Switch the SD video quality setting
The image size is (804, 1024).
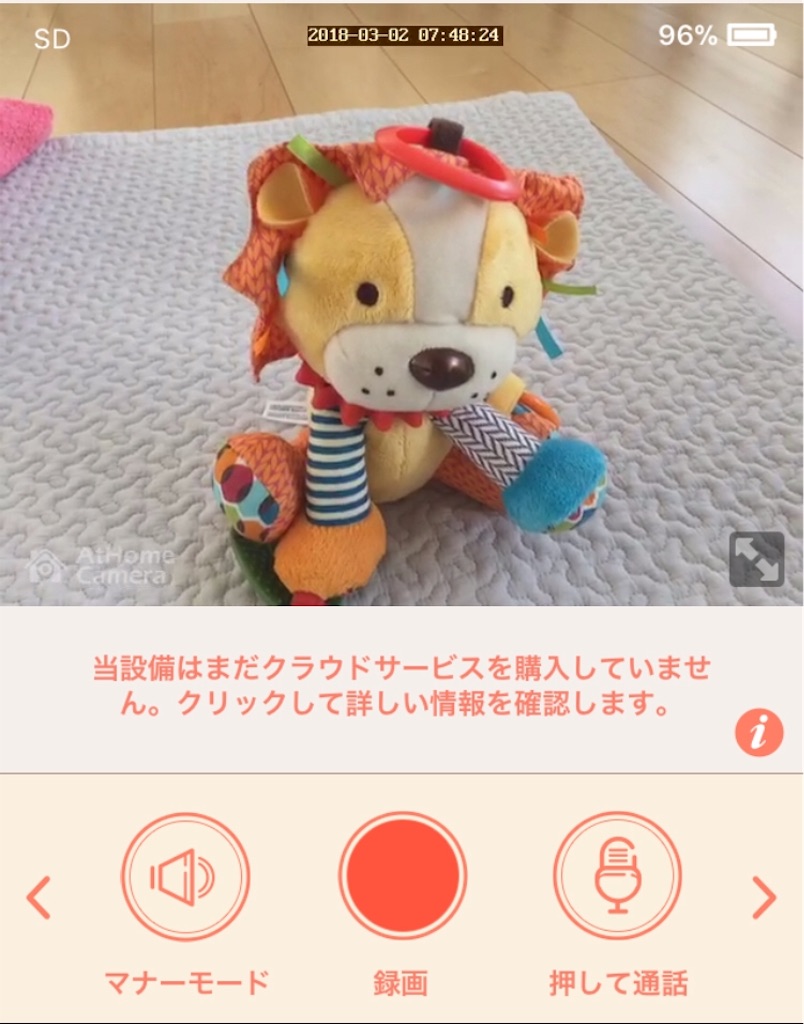click(x=52, y=39)
